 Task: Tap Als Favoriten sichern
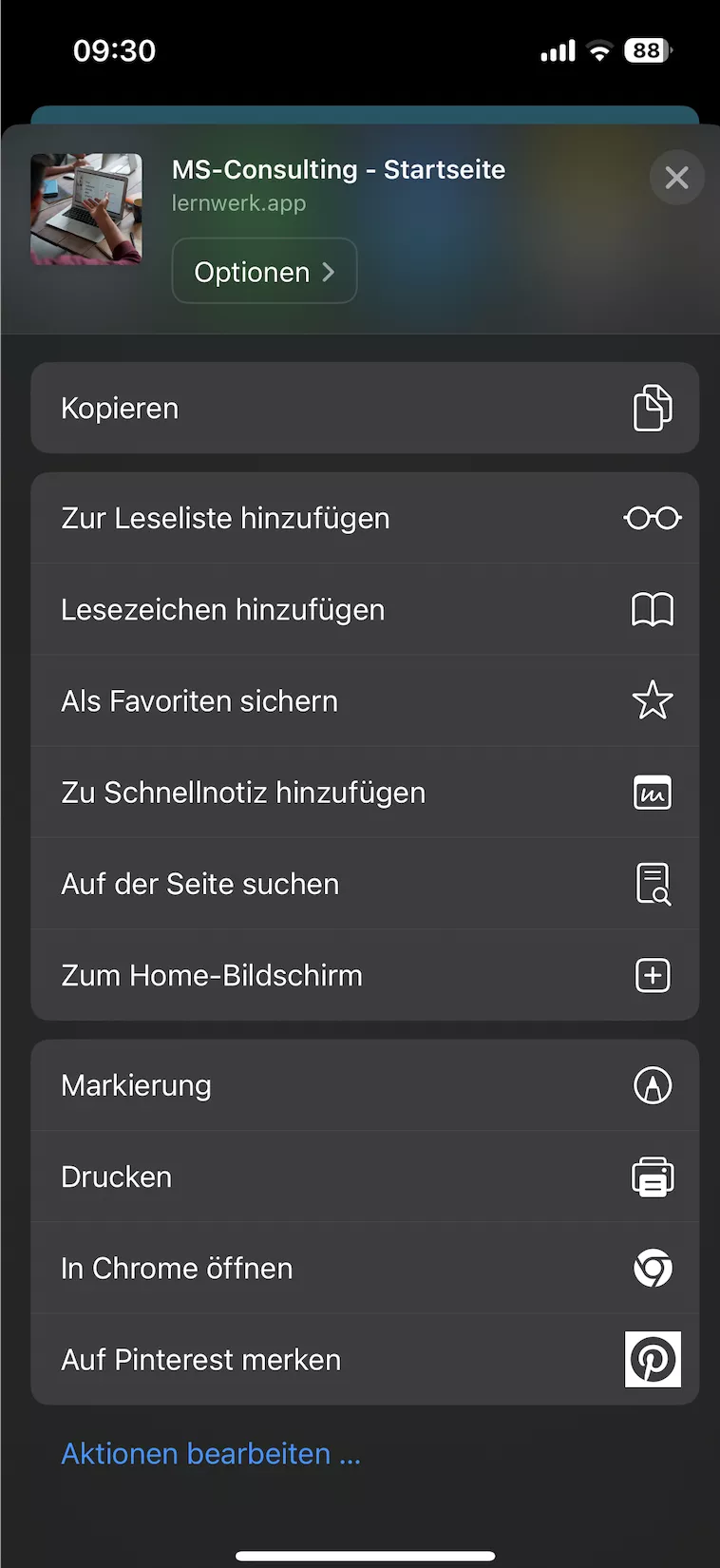tap(365, 700)
